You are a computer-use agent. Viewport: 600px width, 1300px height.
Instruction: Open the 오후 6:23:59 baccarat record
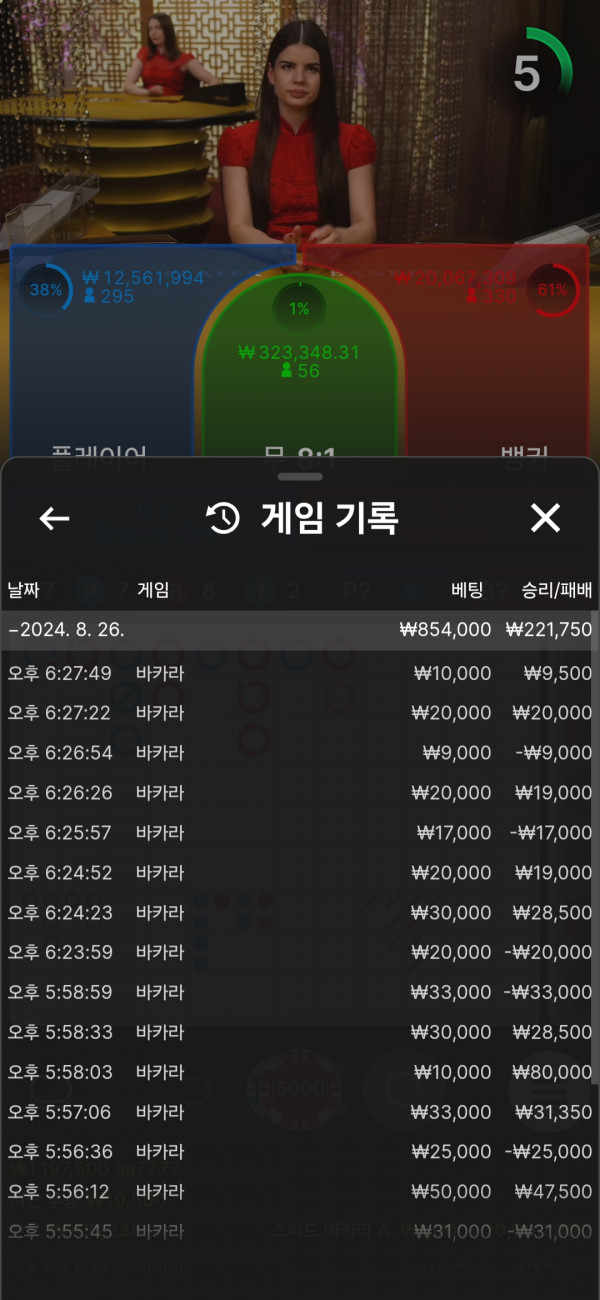(298, 953)
